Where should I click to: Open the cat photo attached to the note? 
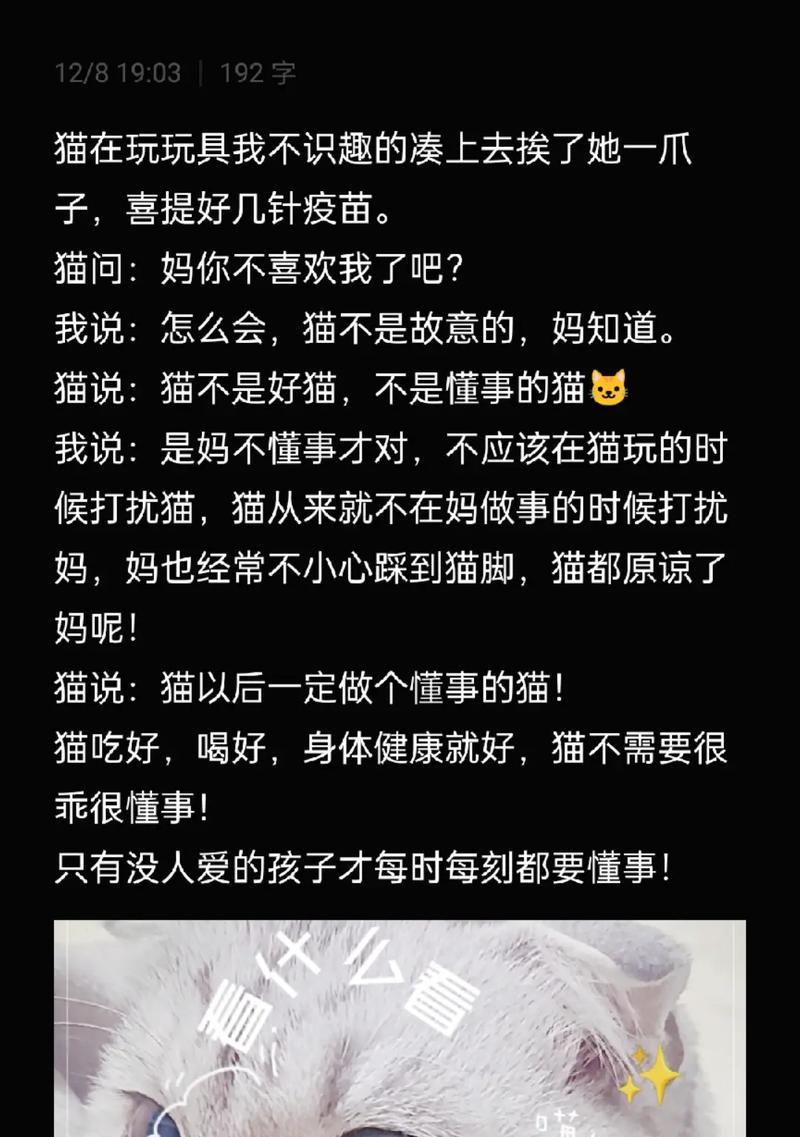point(400,1030)
